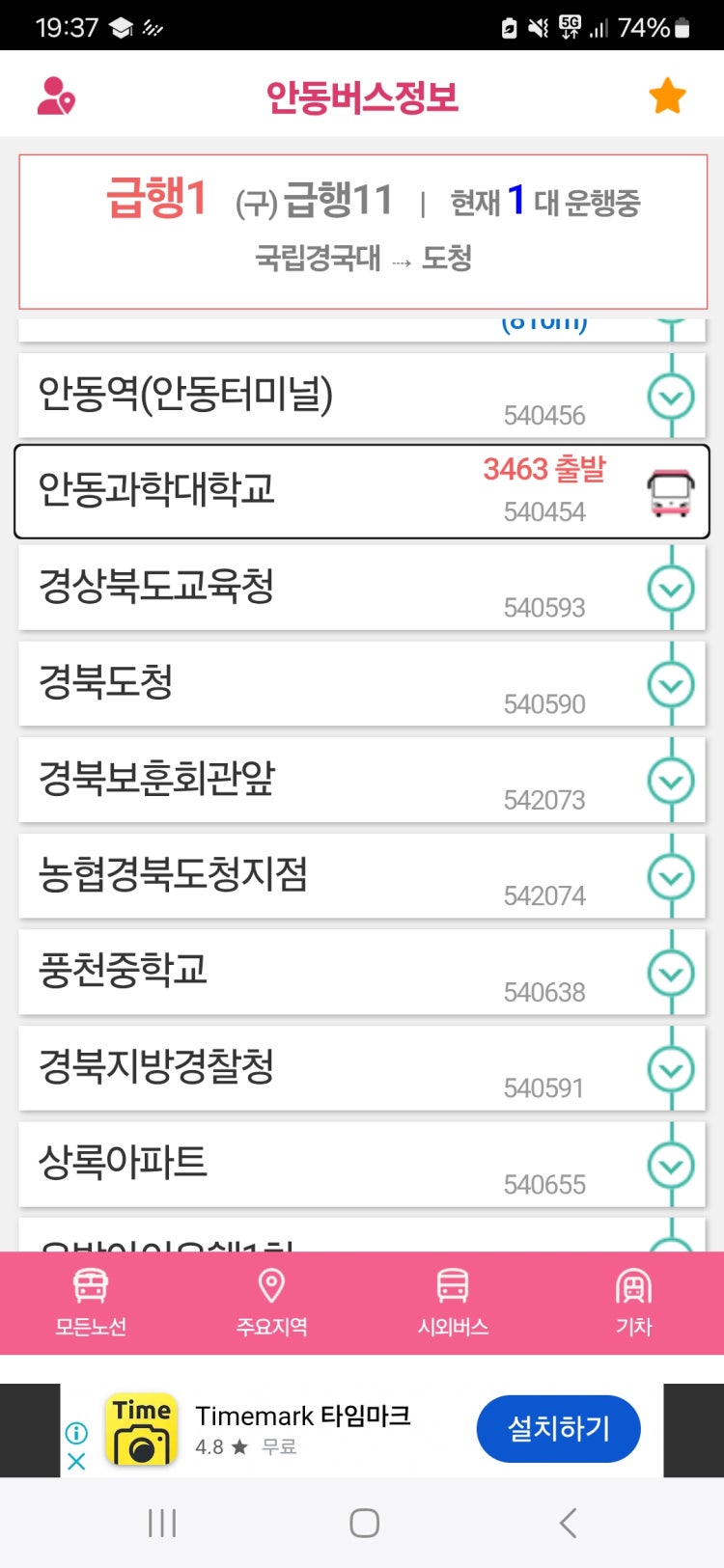View the 경북지방경찰청 stop
724x1568 pixels.
328,1068
